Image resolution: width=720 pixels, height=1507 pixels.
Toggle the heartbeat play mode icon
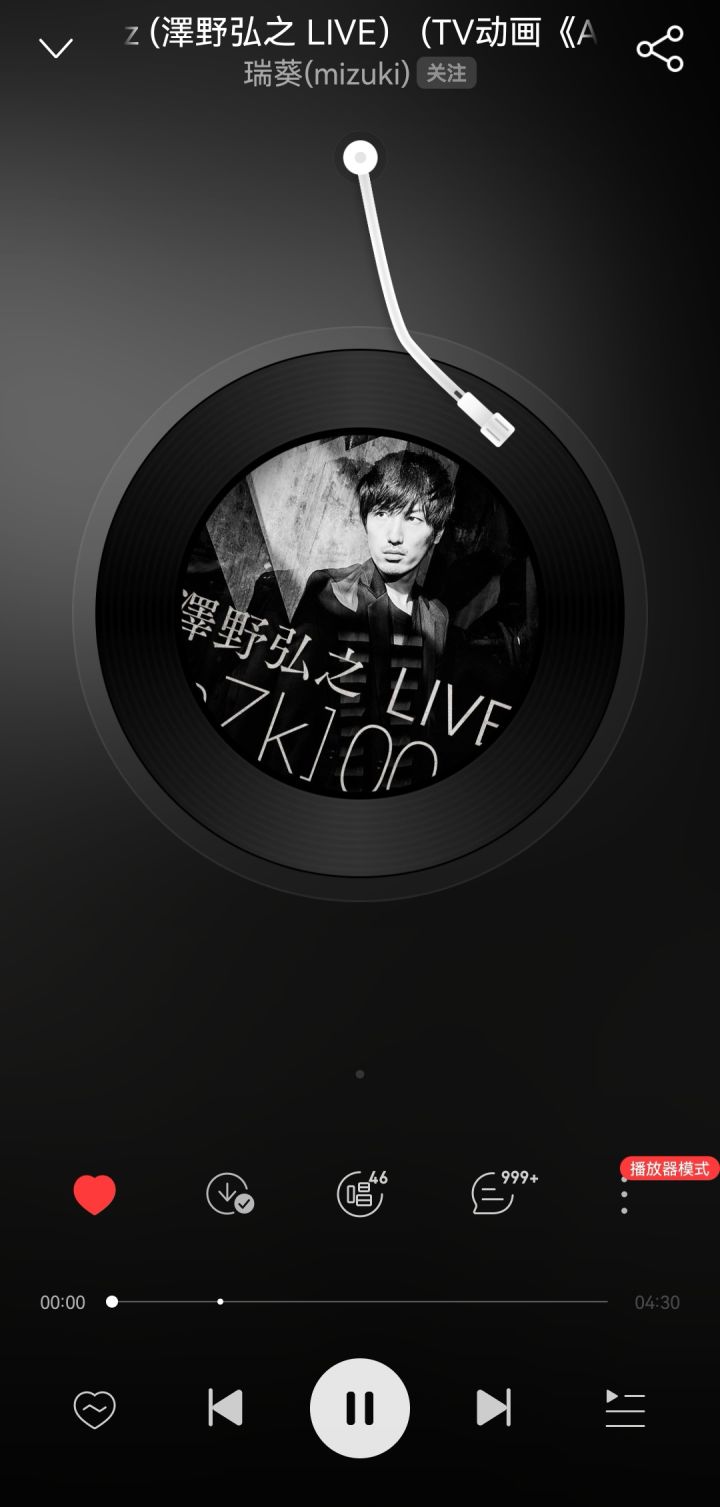[95, 1409]
